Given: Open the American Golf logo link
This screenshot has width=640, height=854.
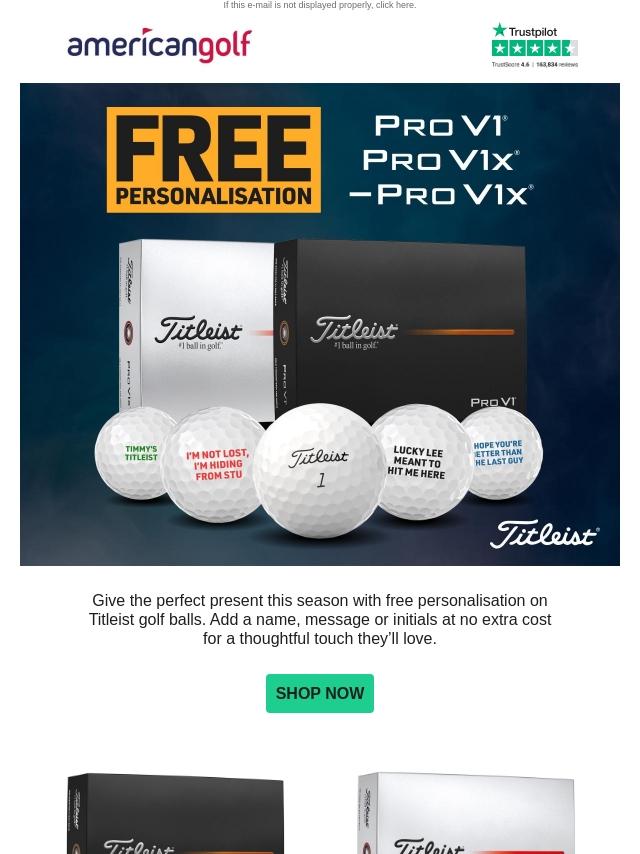Looking at the screenshot, I should tap(159, 45).
